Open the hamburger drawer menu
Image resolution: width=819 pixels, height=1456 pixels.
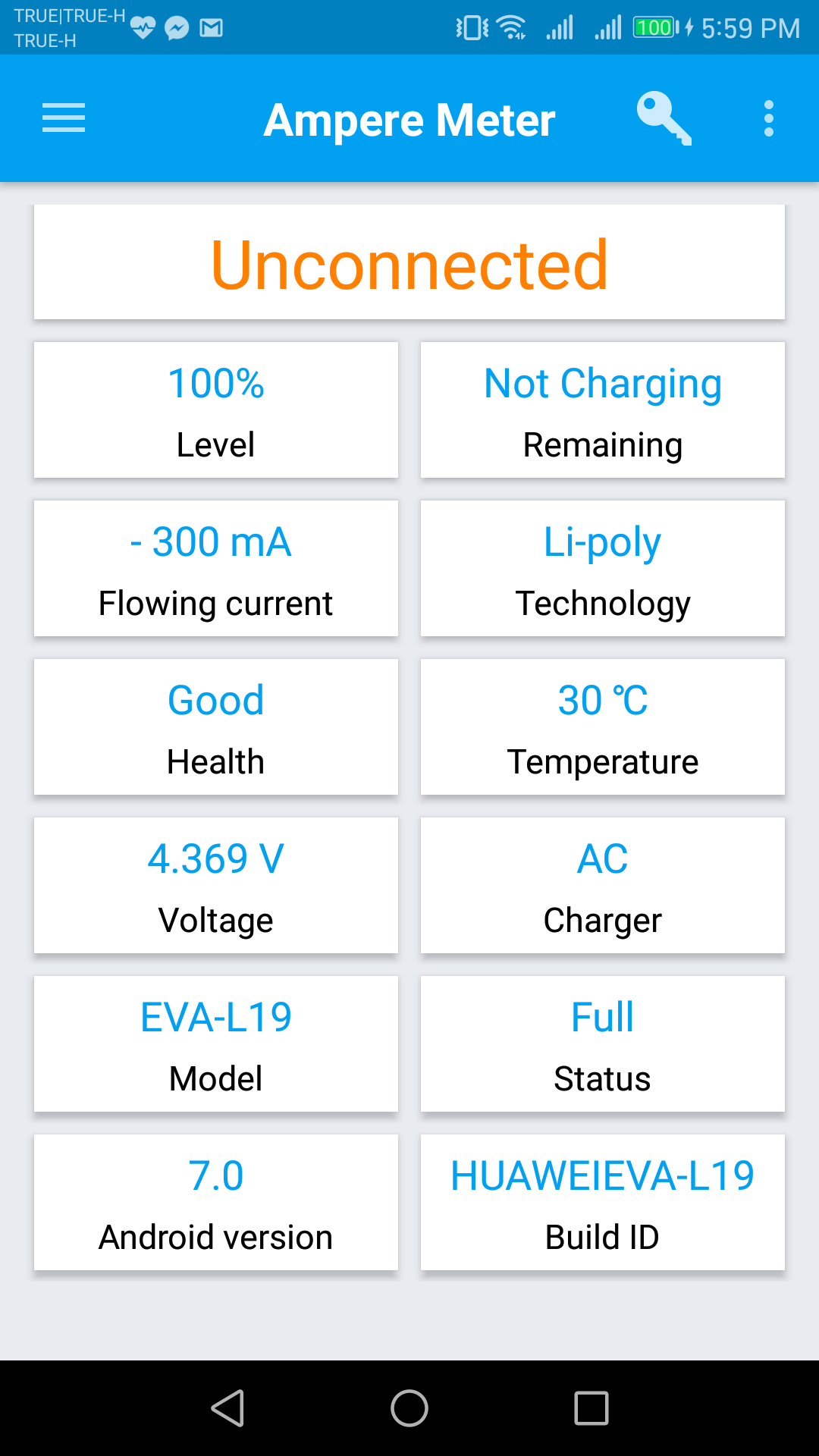[64, 118]
